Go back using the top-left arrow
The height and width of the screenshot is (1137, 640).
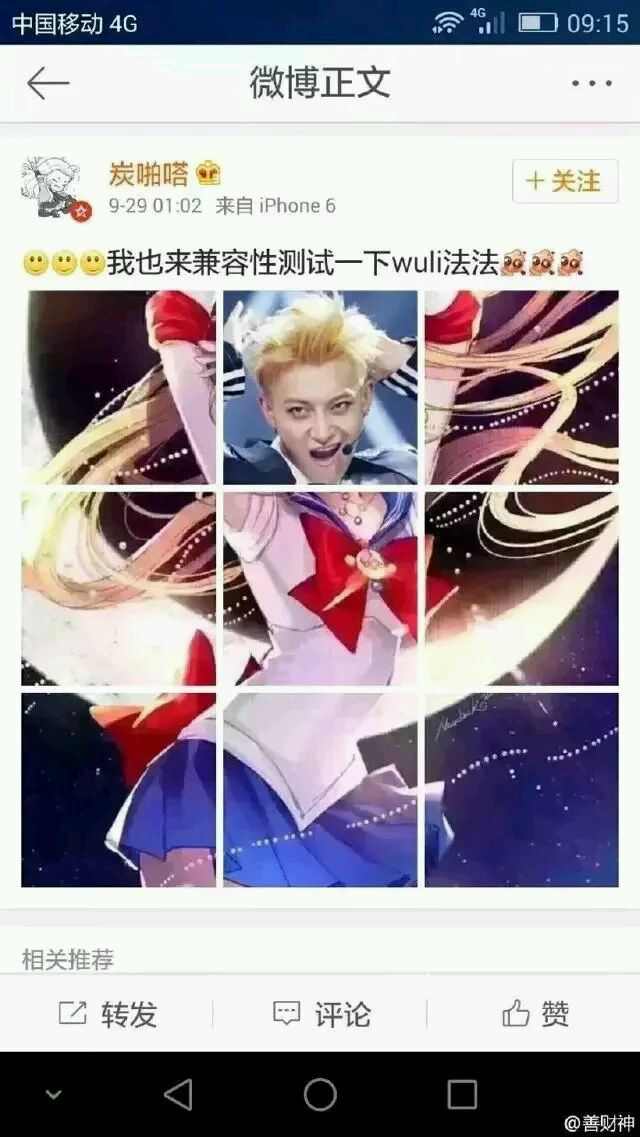[x=48, y=84]
